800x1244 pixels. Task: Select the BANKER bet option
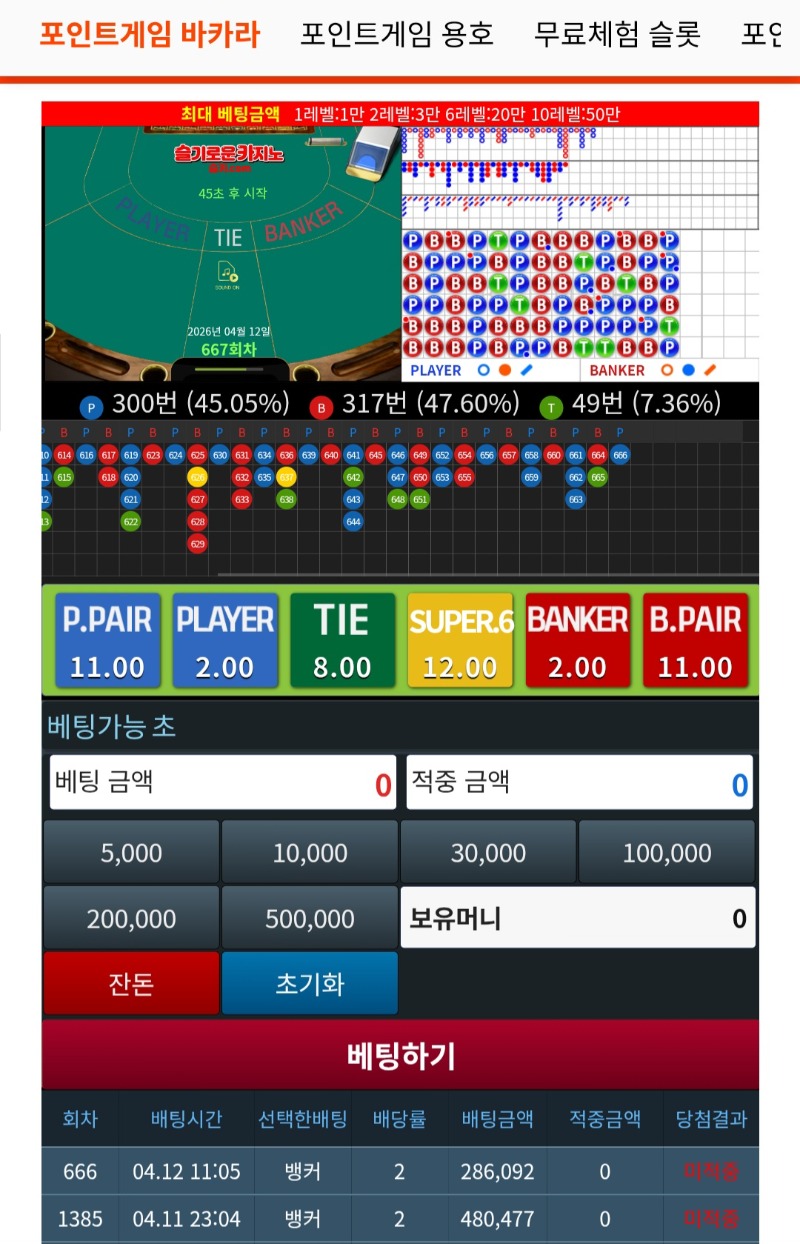[577, 640]
